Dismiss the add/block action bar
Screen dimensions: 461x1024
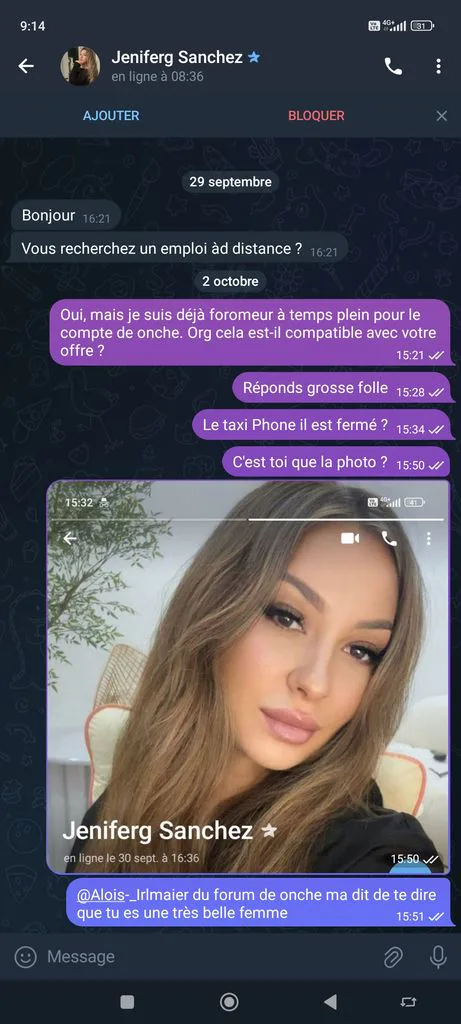pos(442,116)
